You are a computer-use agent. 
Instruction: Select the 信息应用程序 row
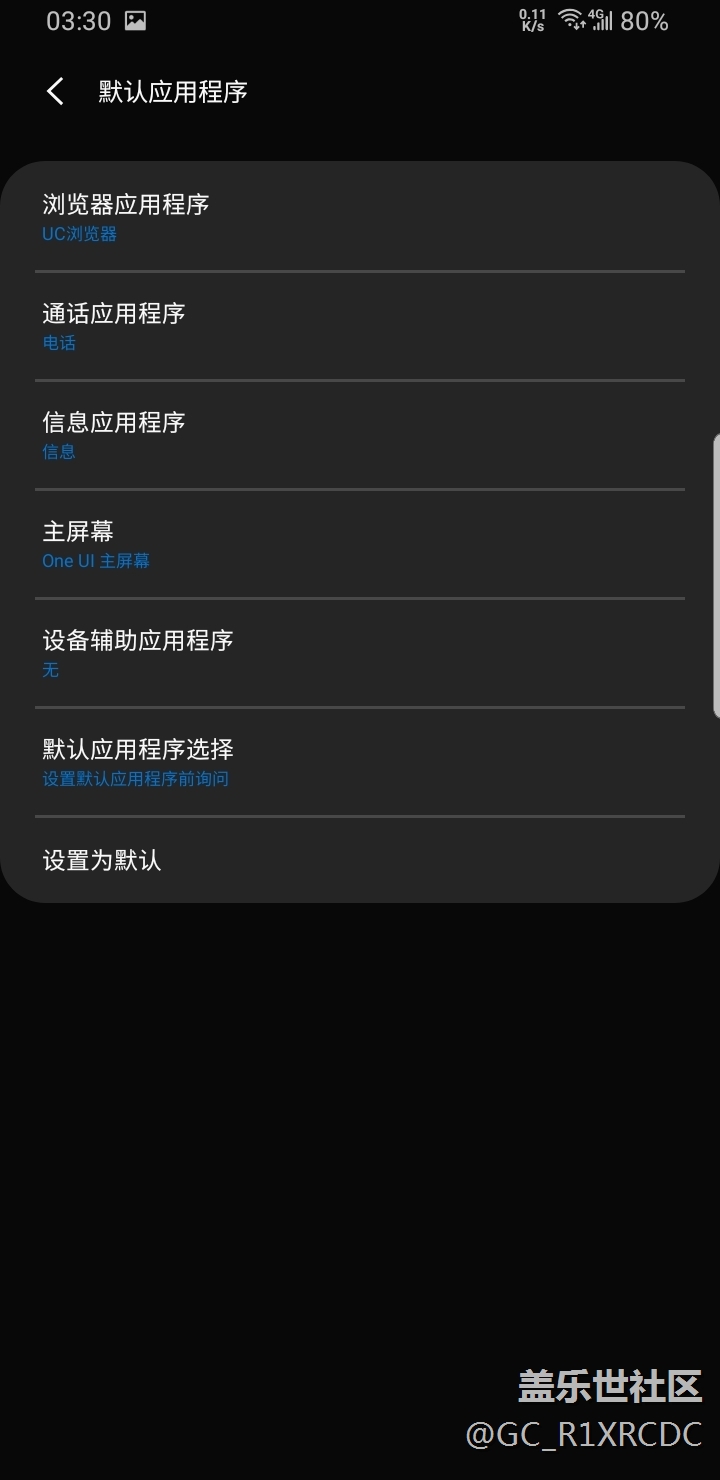(x=360, y=435)
